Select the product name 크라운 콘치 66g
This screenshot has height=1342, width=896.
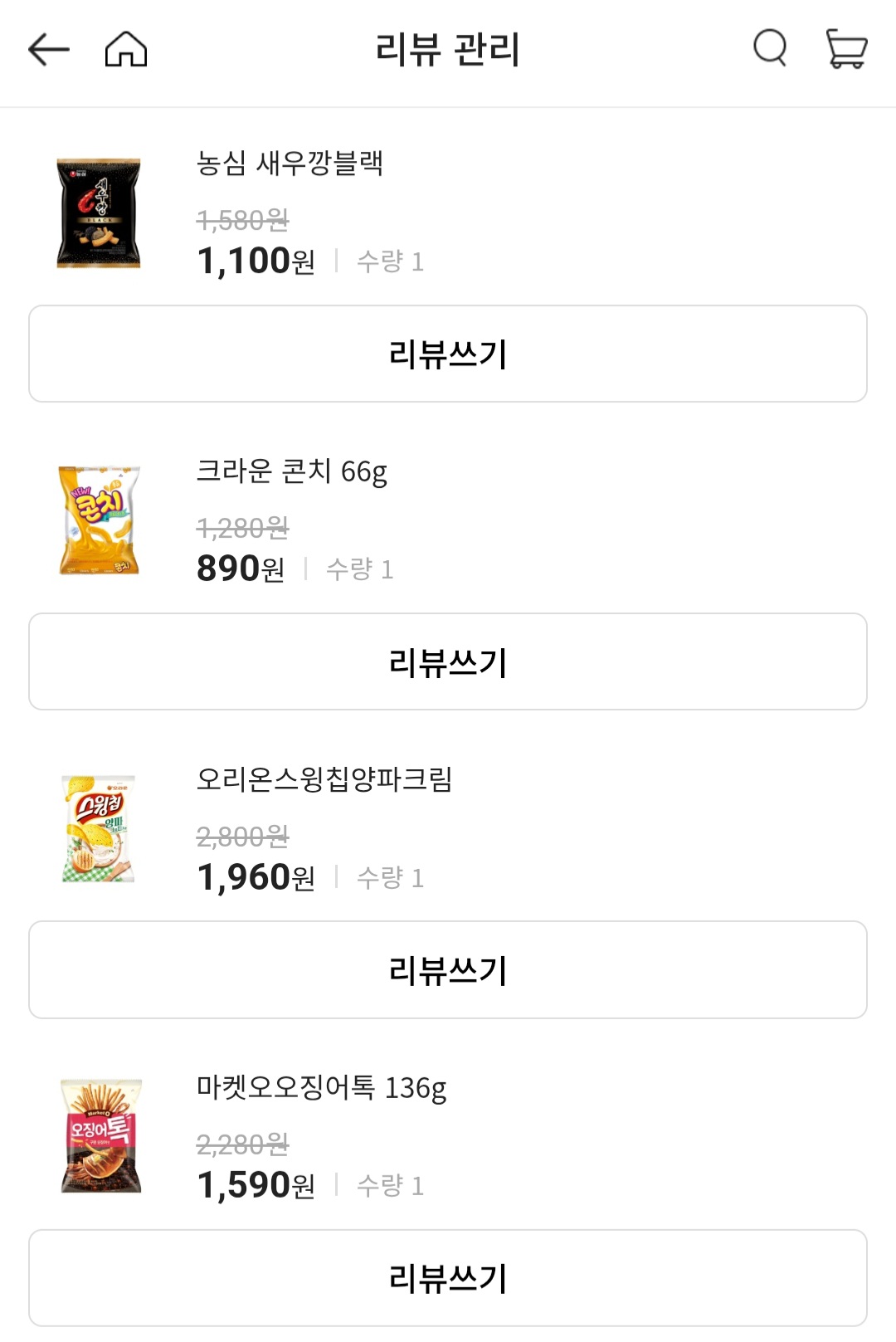pos(290,473)
